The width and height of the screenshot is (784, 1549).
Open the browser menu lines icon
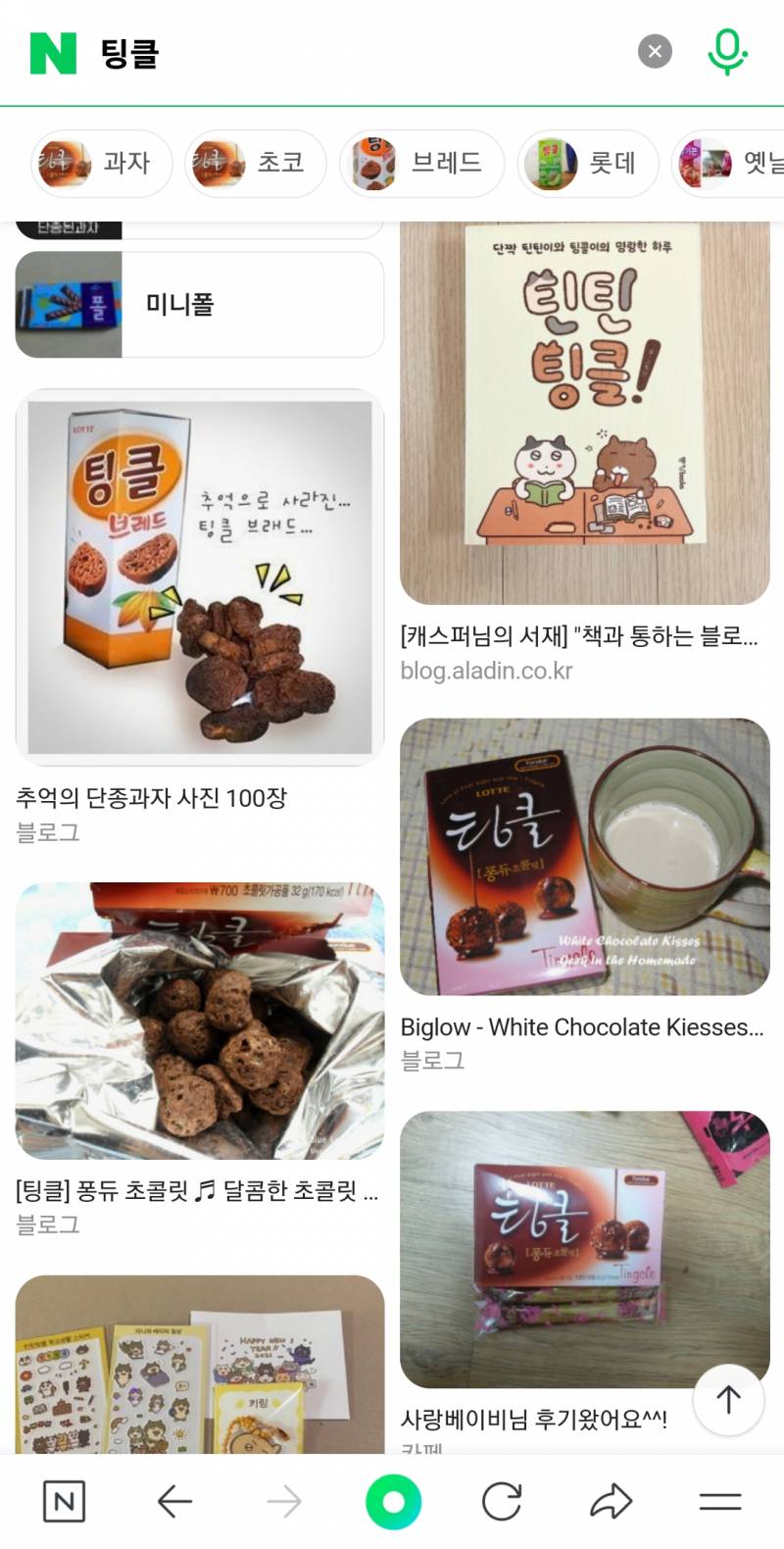point(719,1501)
